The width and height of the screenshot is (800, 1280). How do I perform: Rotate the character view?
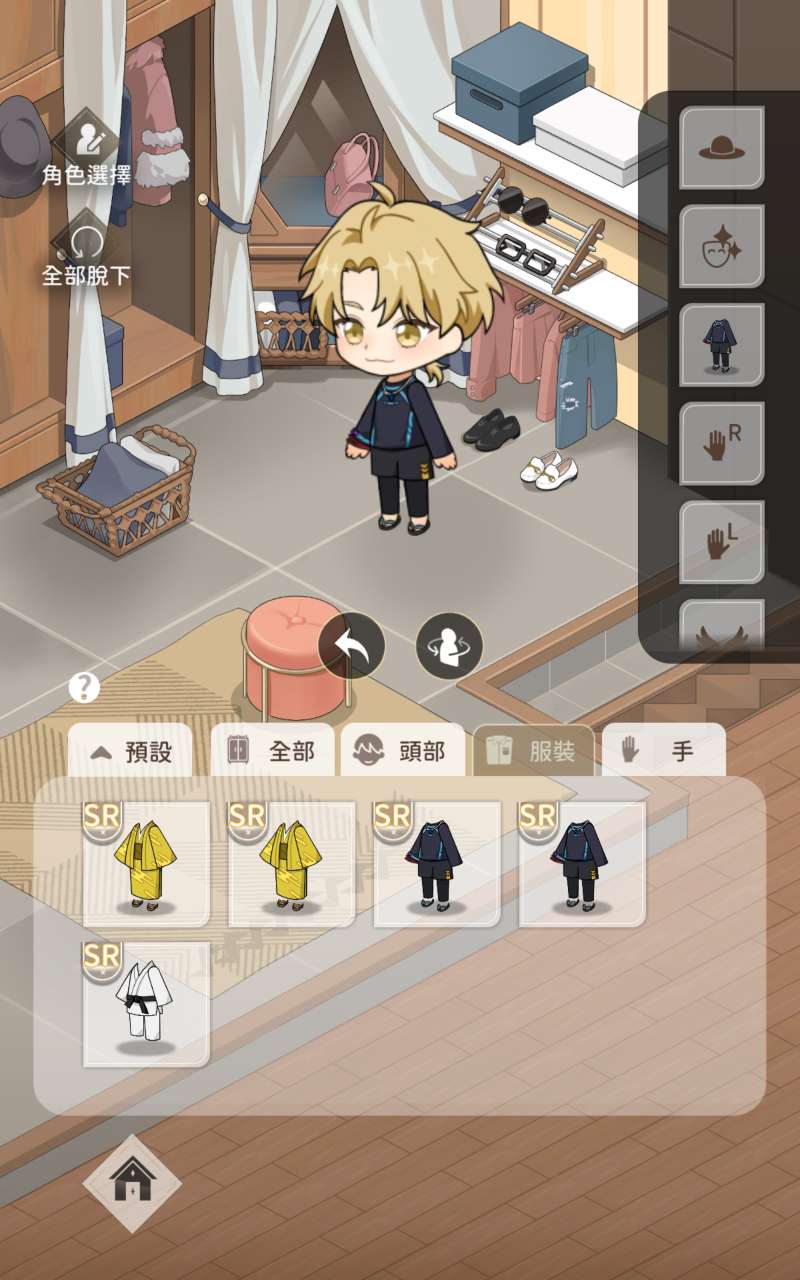pos(449,646)
